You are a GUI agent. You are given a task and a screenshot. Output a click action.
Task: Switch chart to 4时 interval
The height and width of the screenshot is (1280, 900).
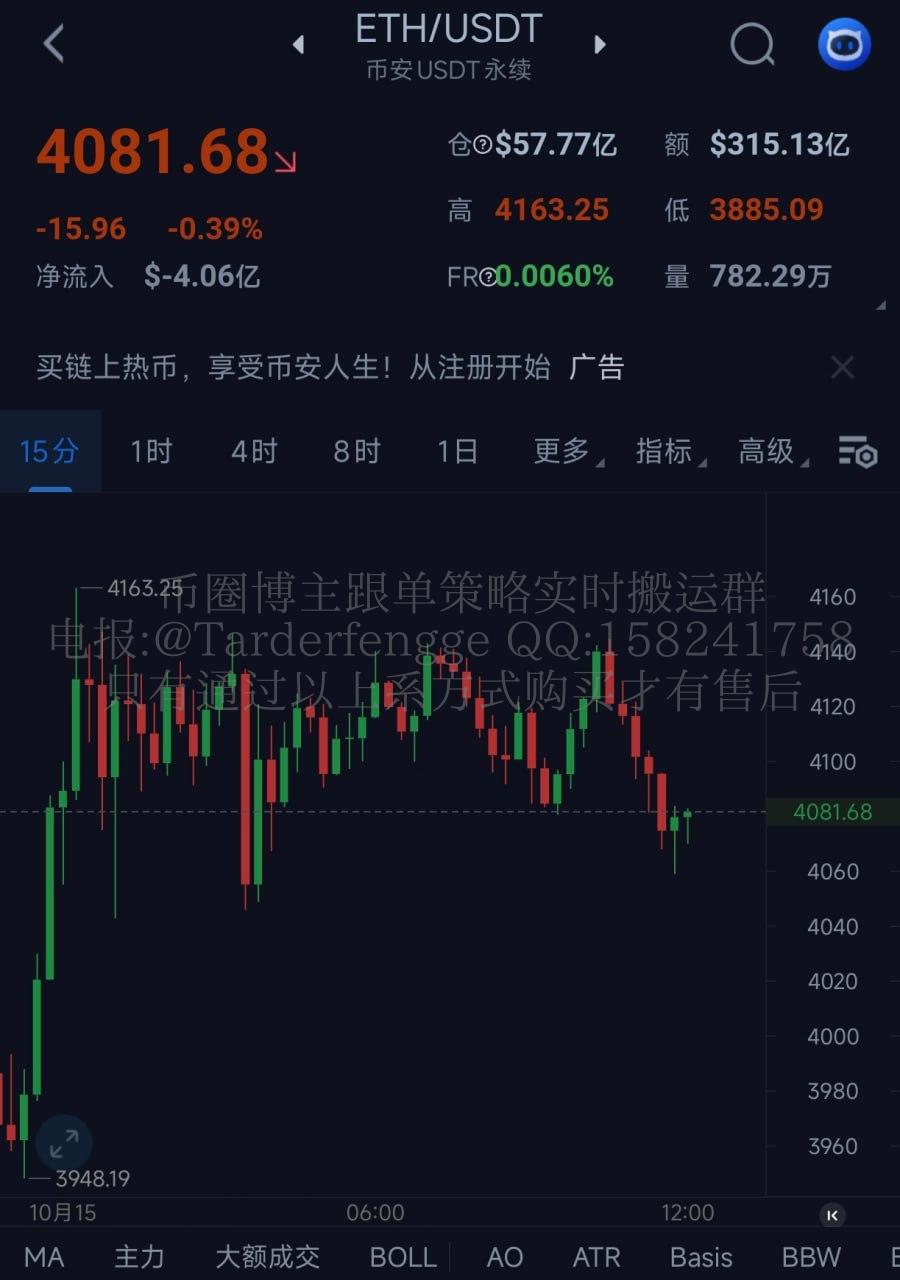click(x=253, y=451)
